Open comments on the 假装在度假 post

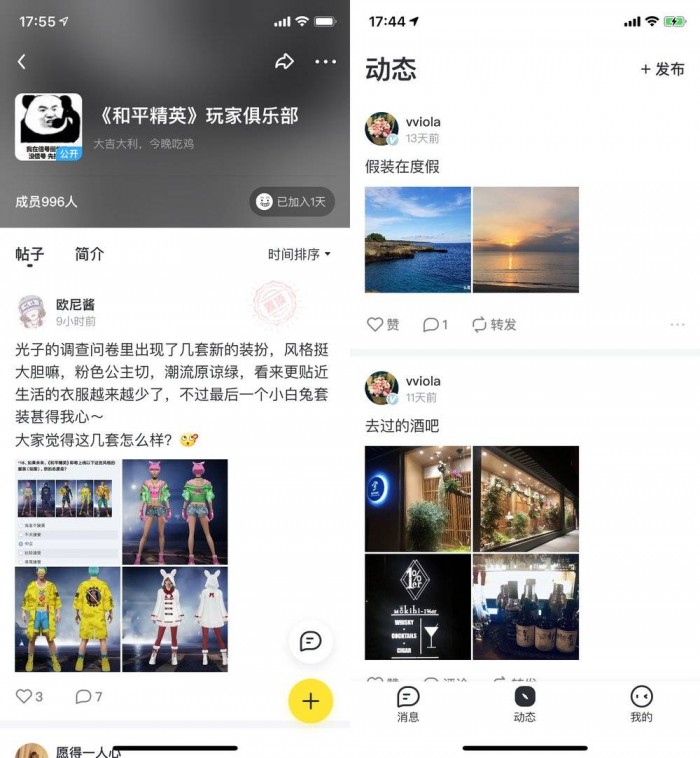tap(435, 324)
